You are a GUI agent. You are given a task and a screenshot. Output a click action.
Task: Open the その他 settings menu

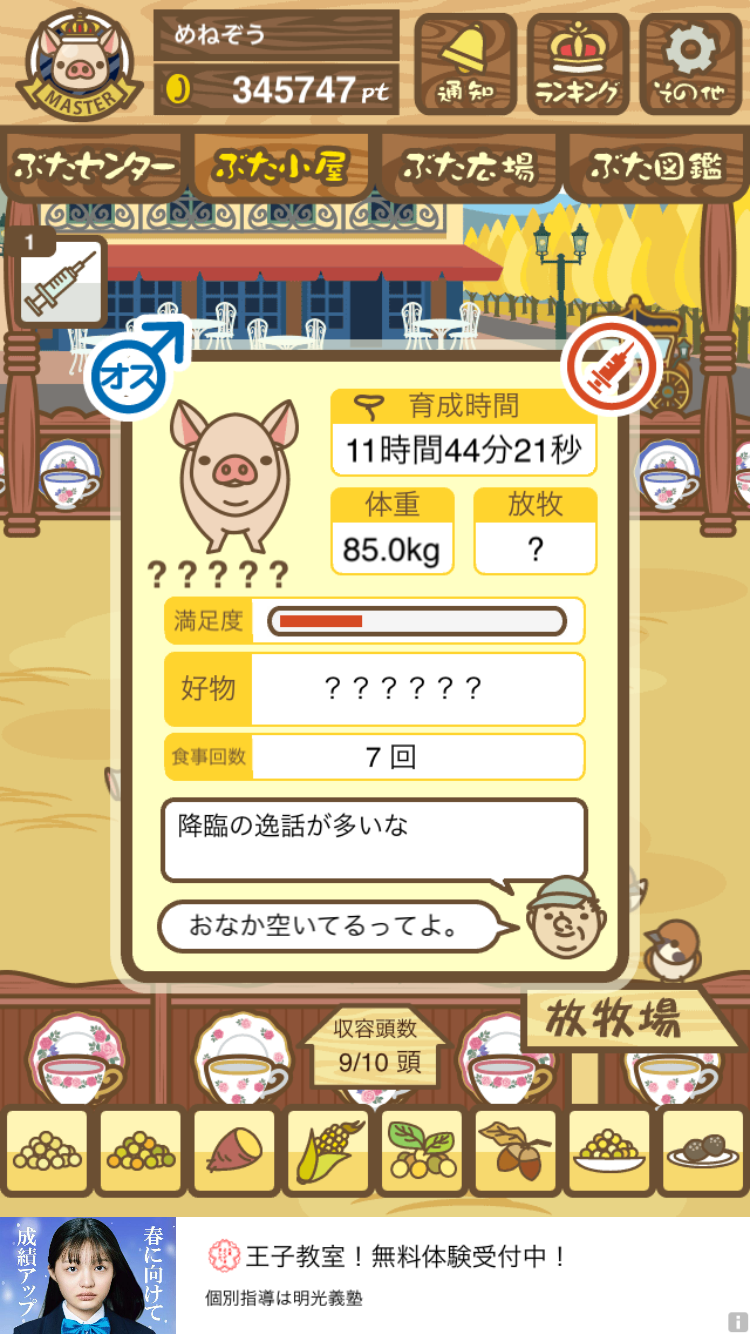pyautogui.click(x=691, y=64)
